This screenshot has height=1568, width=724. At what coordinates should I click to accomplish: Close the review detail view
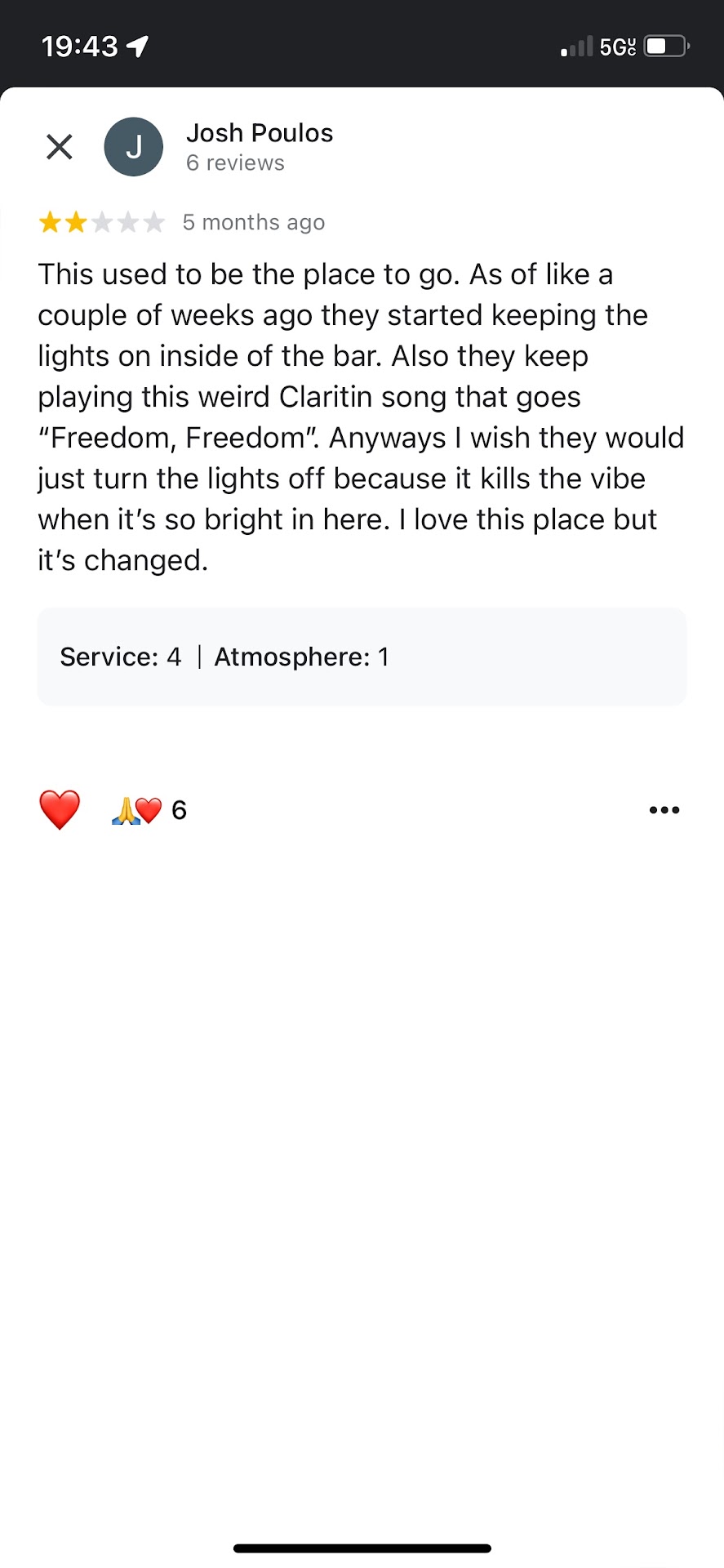click(60, 147)
